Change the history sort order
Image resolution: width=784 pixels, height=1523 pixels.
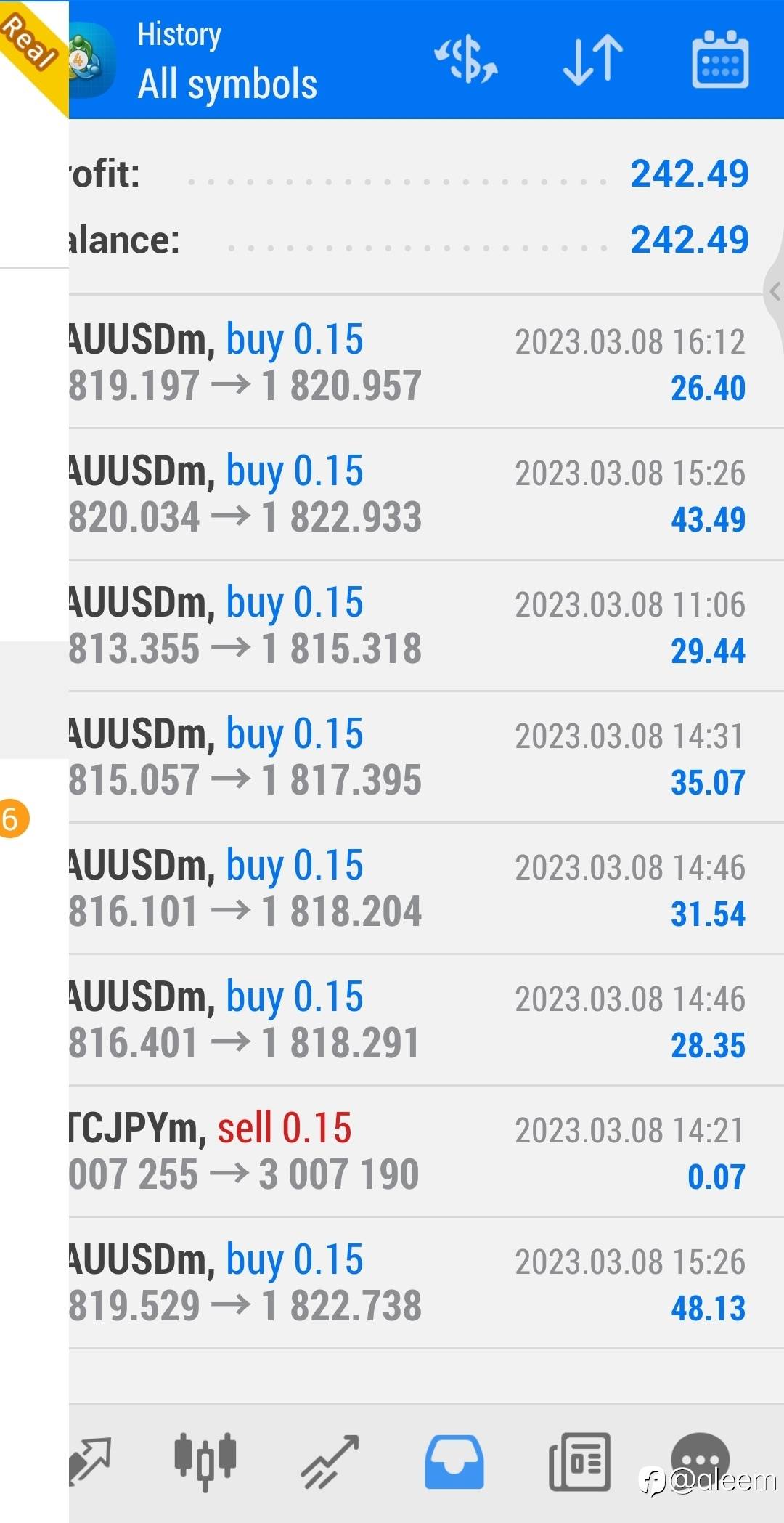[x=593, y=59]
